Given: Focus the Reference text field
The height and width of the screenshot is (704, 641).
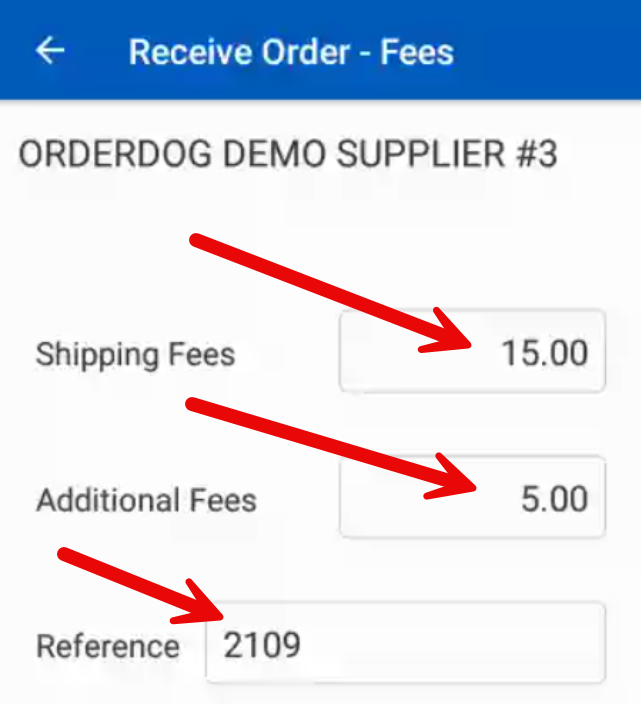Looking at the screenshot, I should point(404,643).
